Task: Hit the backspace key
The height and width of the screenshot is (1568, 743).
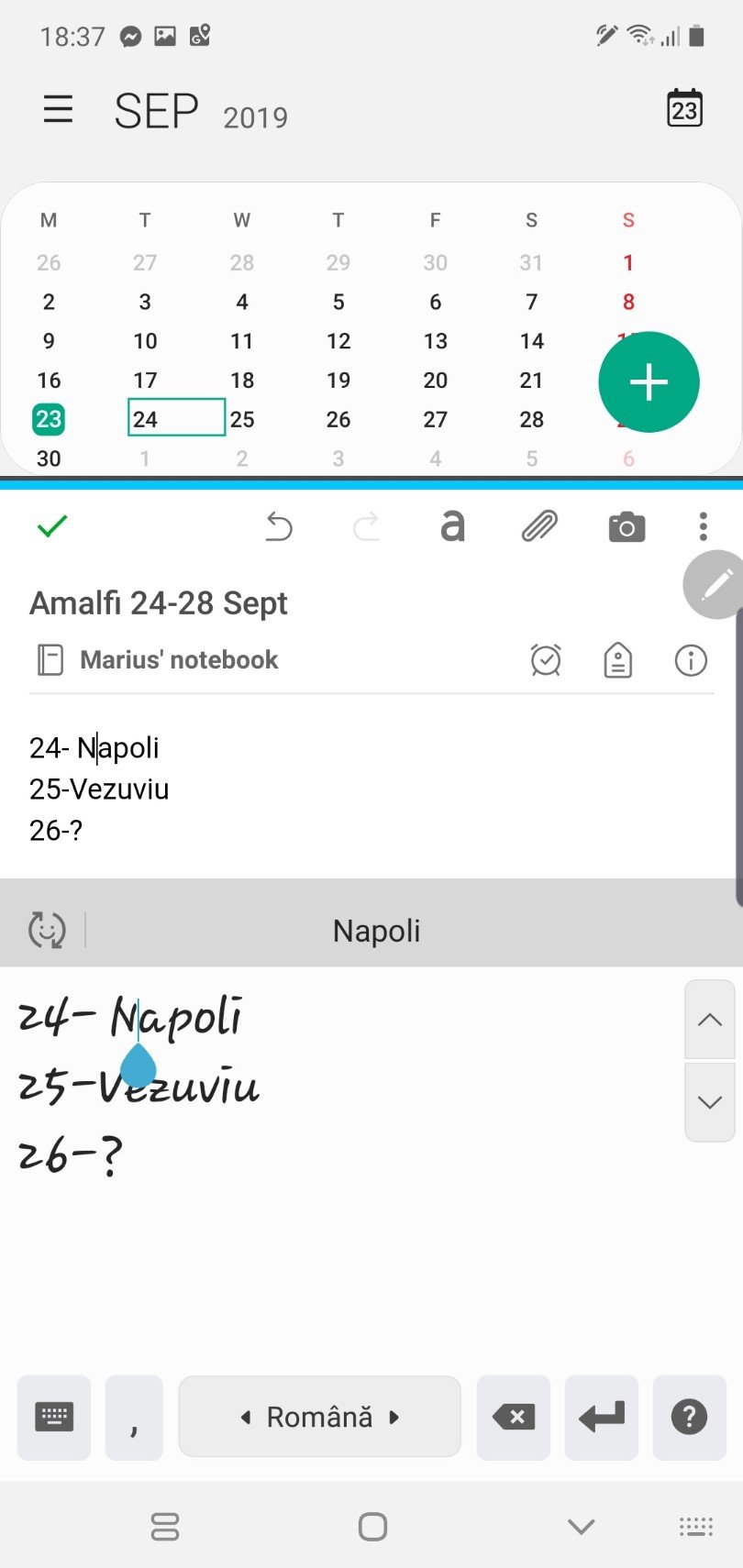Action: pos(514,1417)
